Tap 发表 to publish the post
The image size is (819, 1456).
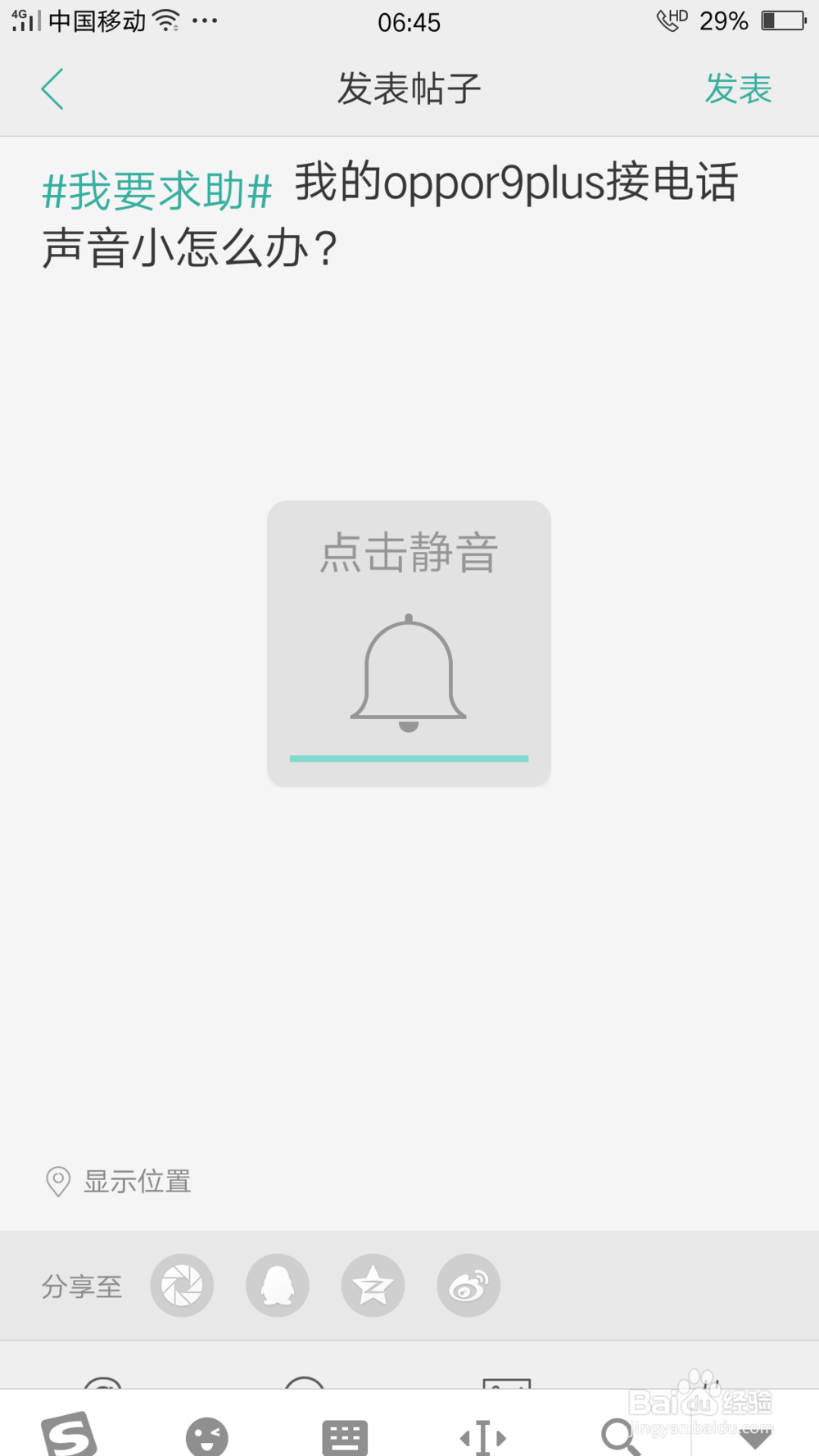coord(738,87)
